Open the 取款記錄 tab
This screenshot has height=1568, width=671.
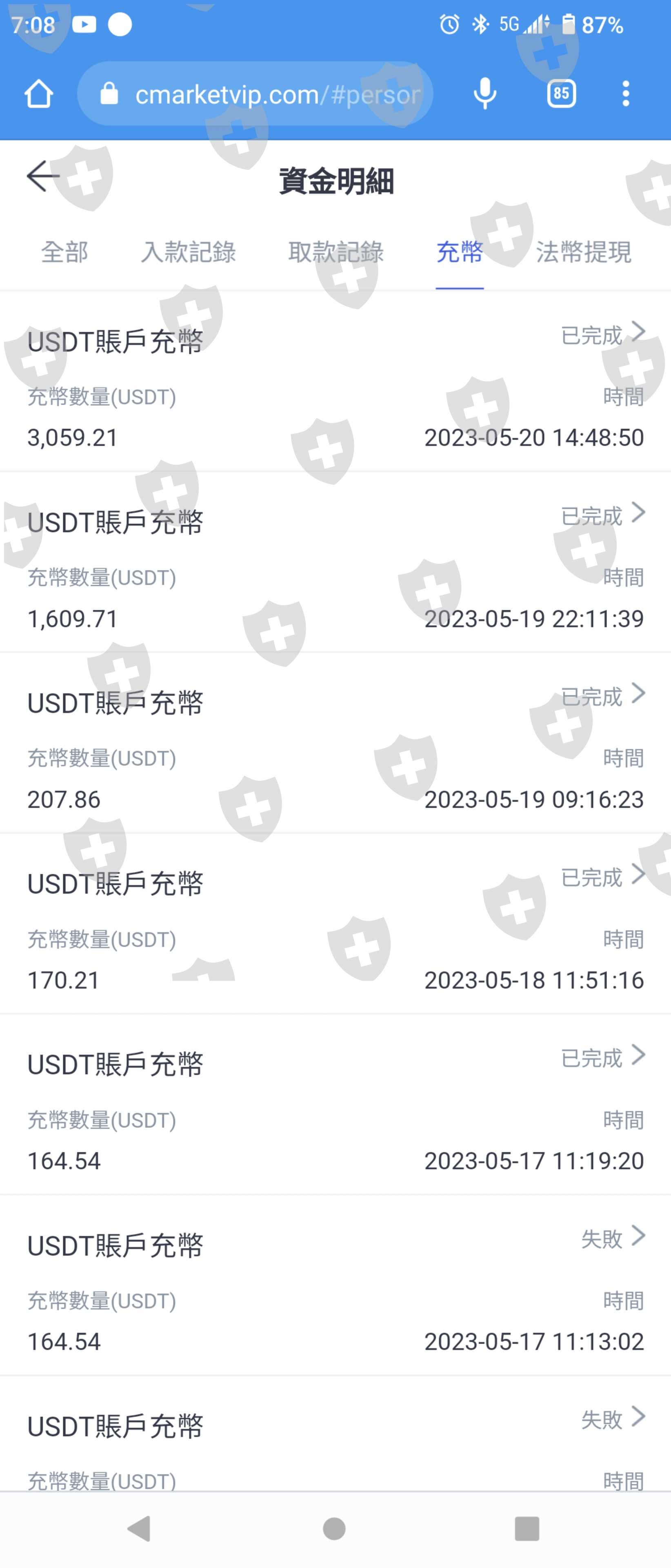336,252
